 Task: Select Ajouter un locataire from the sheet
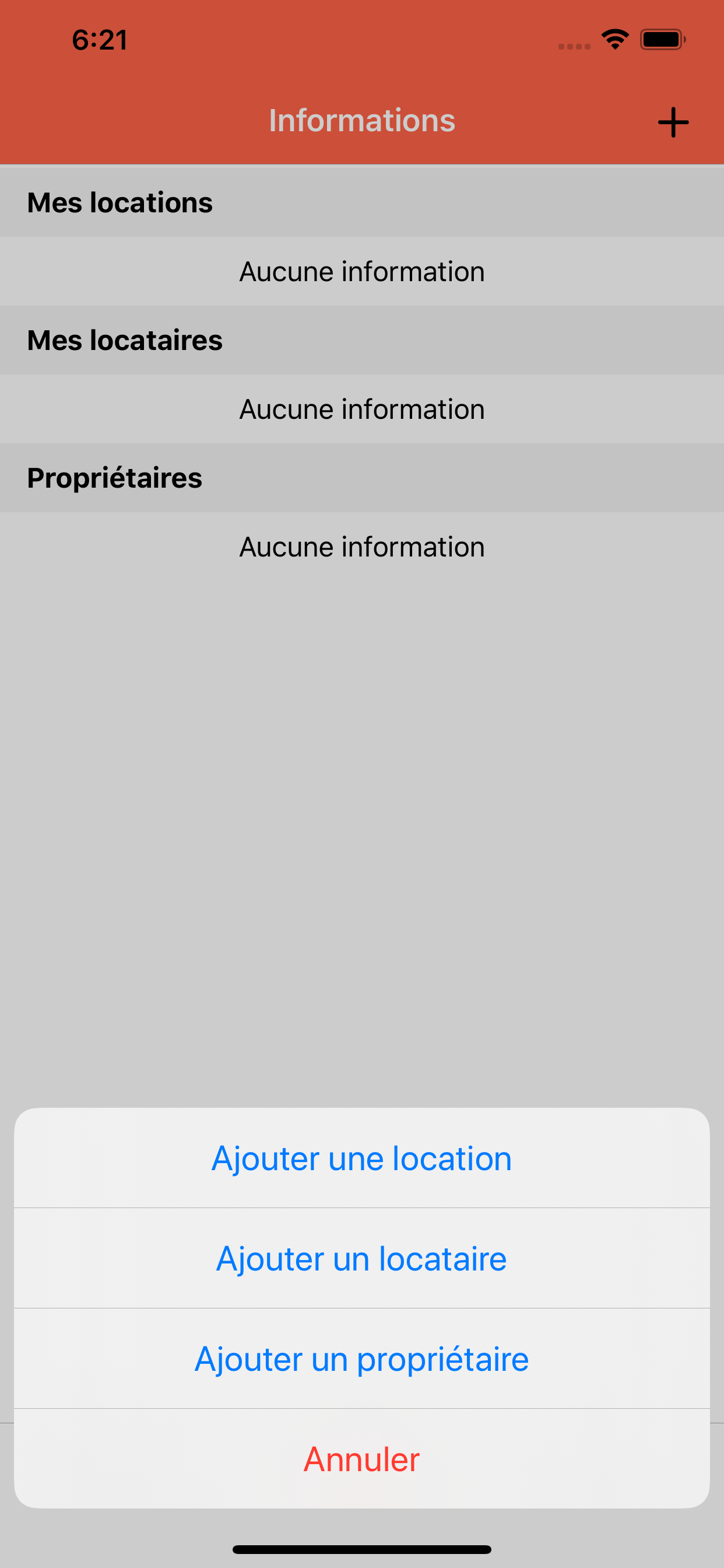pyautogui.click(x=361, y=1258)
